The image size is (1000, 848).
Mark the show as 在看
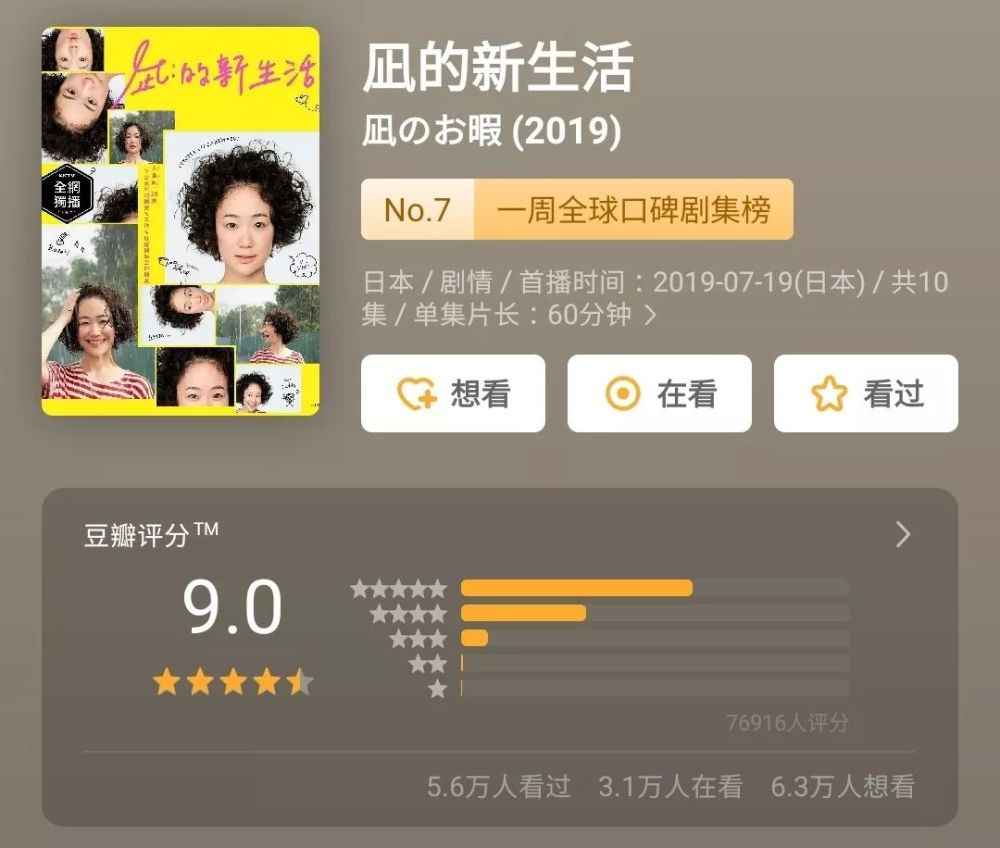659,394
